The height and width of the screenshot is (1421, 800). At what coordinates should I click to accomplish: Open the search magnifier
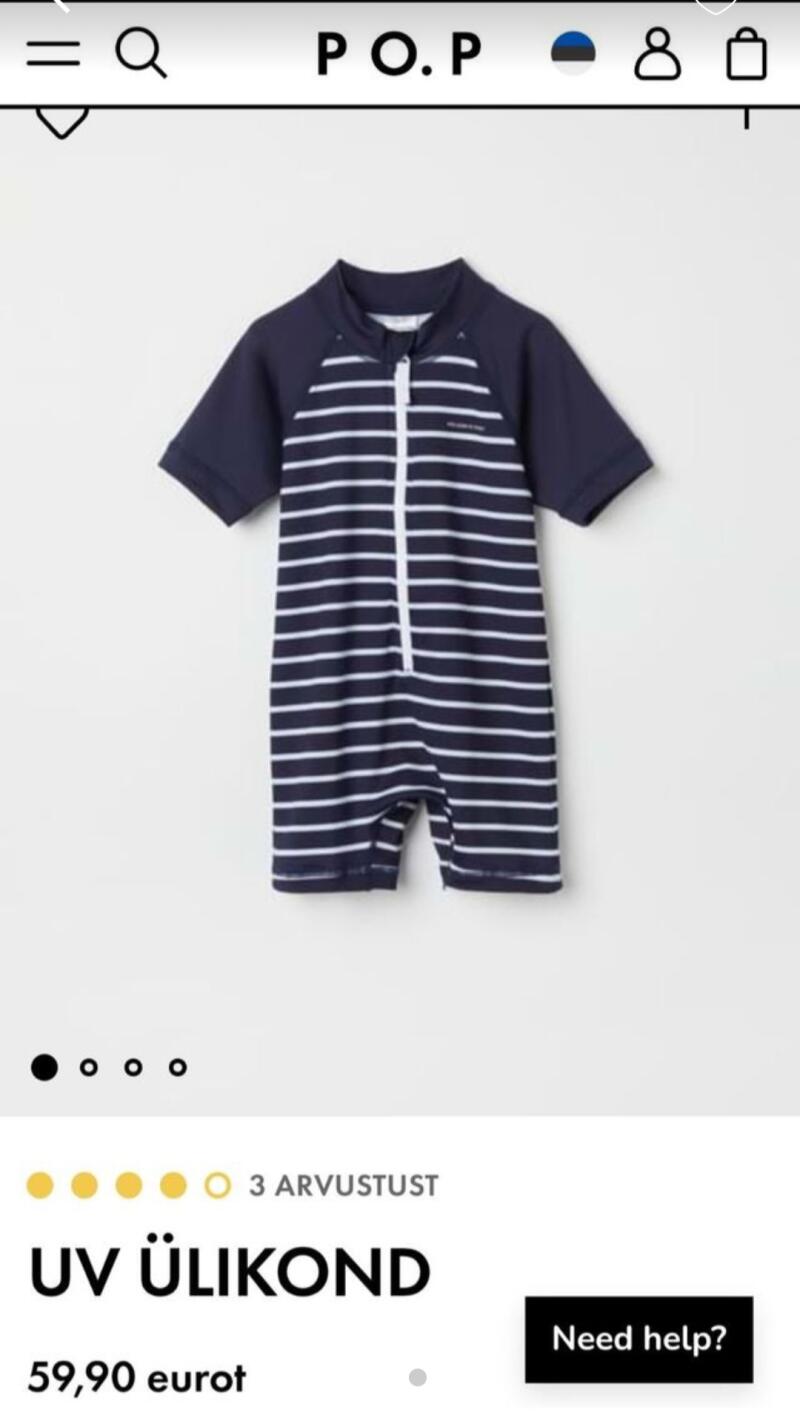141,53
